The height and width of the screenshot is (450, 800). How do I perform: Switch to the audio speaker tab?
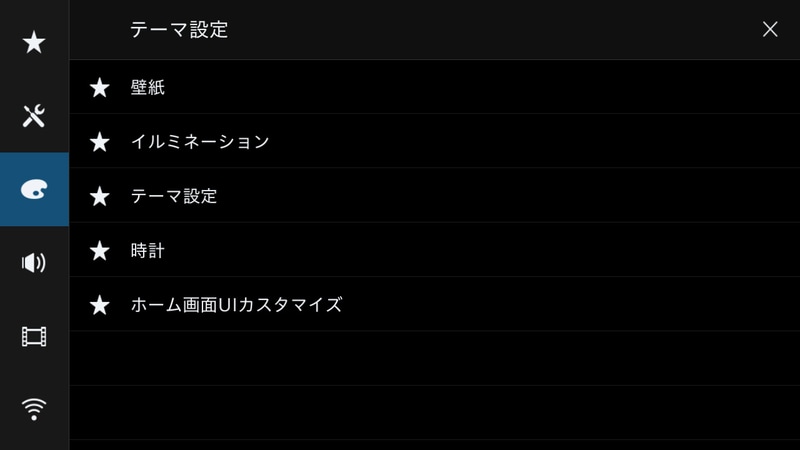pyautogui.click(x=34, y=263)
